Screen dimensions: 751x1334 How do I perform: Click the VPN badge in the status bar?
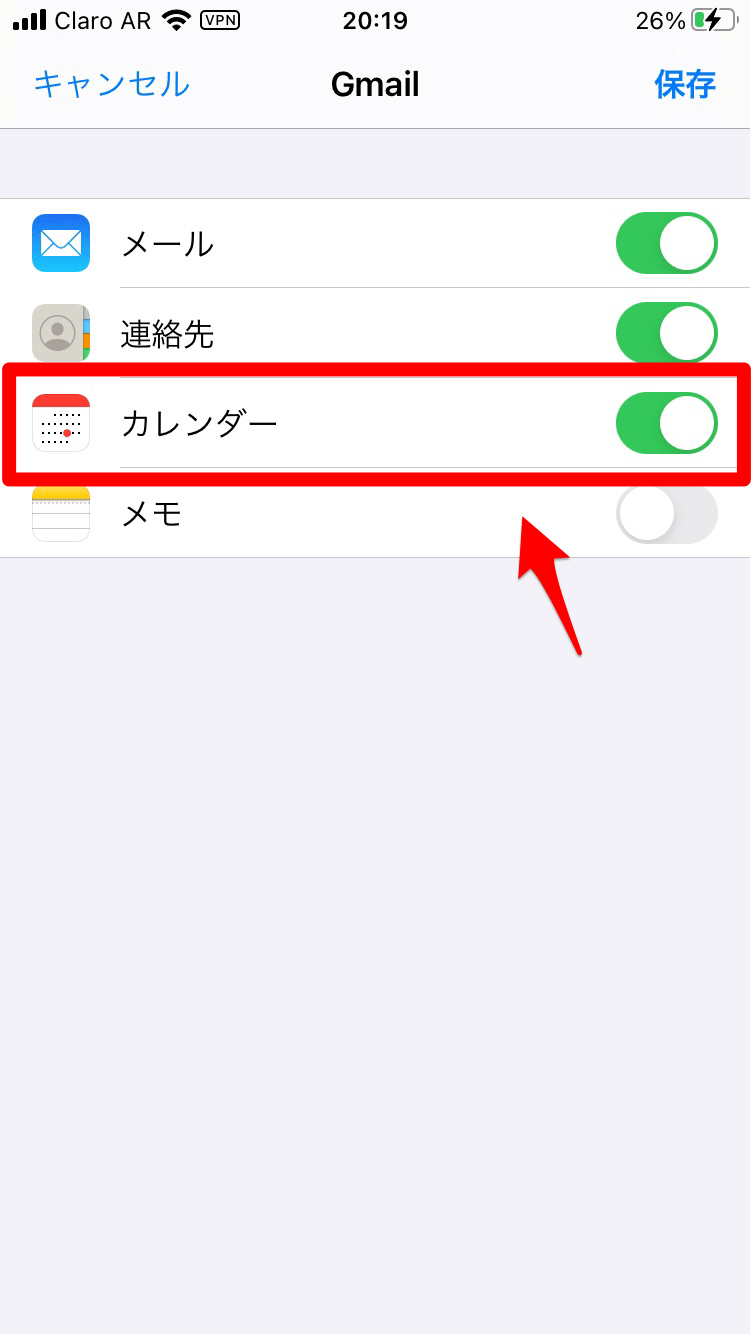(x=221, y=20)
